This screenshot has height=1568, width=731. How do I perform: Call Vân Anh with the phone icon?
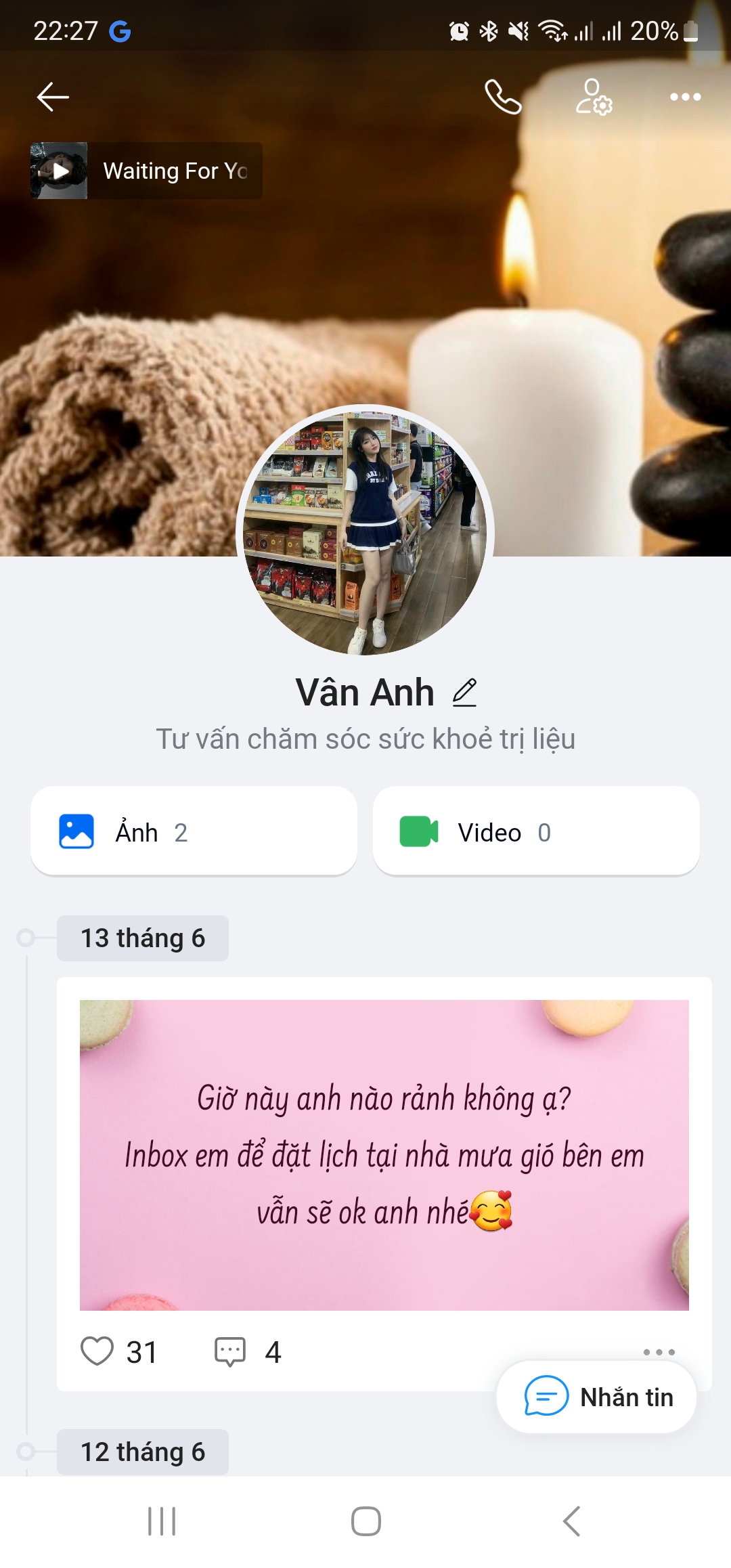pos(503,97)
